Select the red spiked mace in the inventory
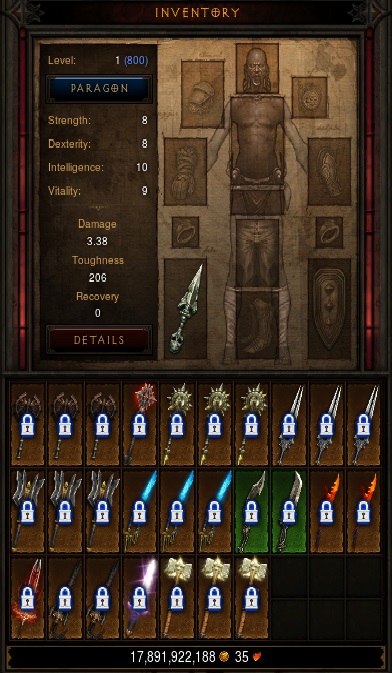Image resolution: width=392 pixels, height=673 pixels. [x=140, y=424]
